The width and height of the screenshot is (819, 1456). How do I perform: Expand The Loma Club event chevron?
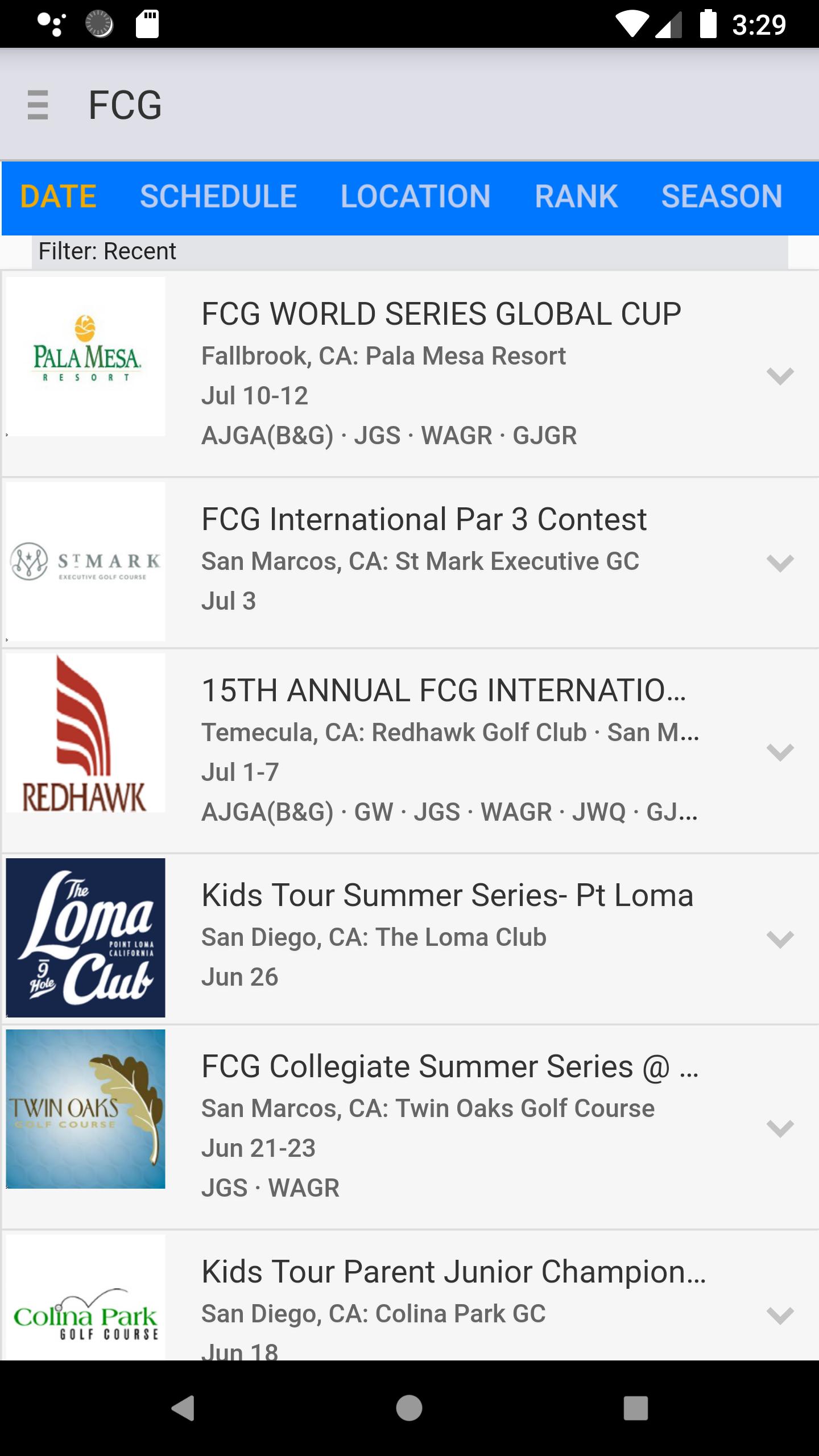pos(780,939)
